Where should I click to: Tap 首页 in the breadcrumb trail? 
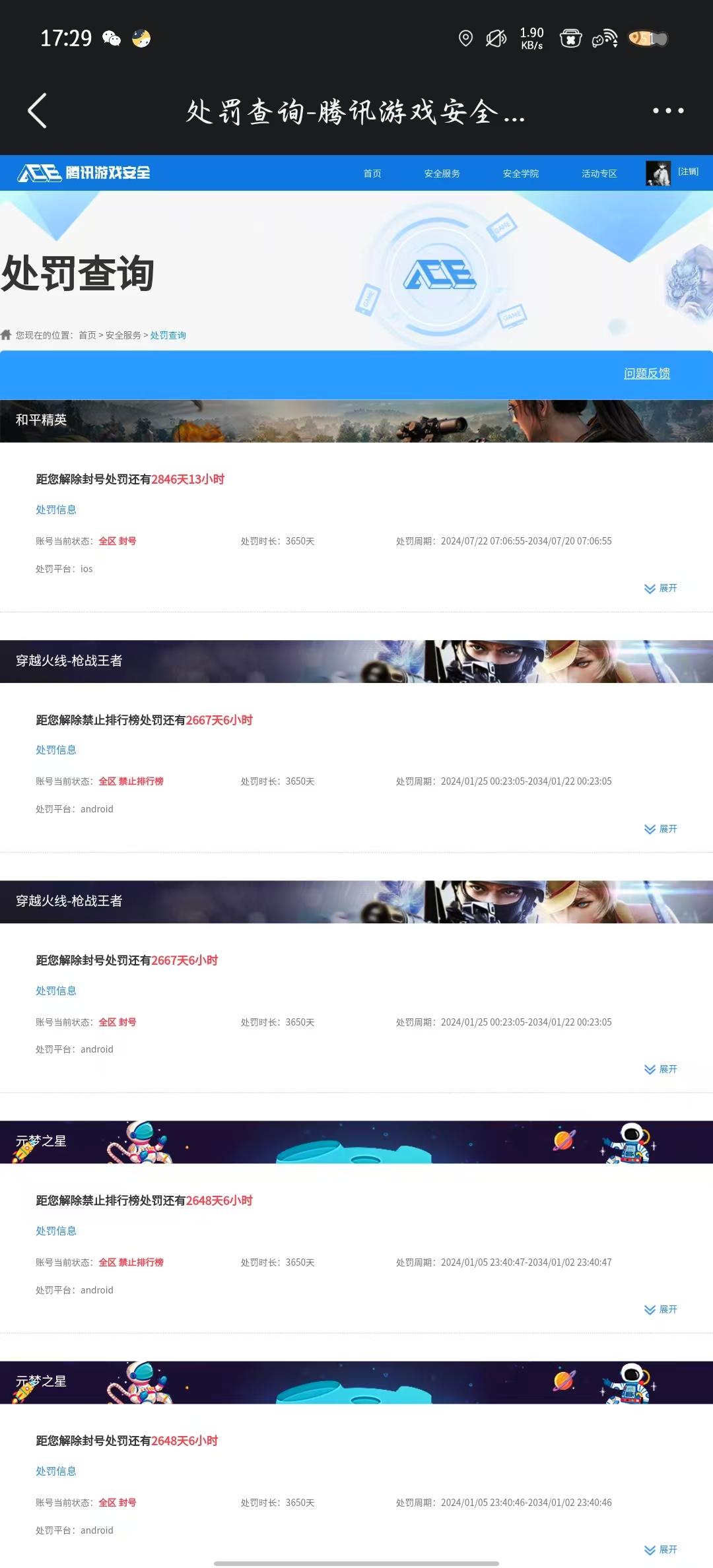[87, 335]
